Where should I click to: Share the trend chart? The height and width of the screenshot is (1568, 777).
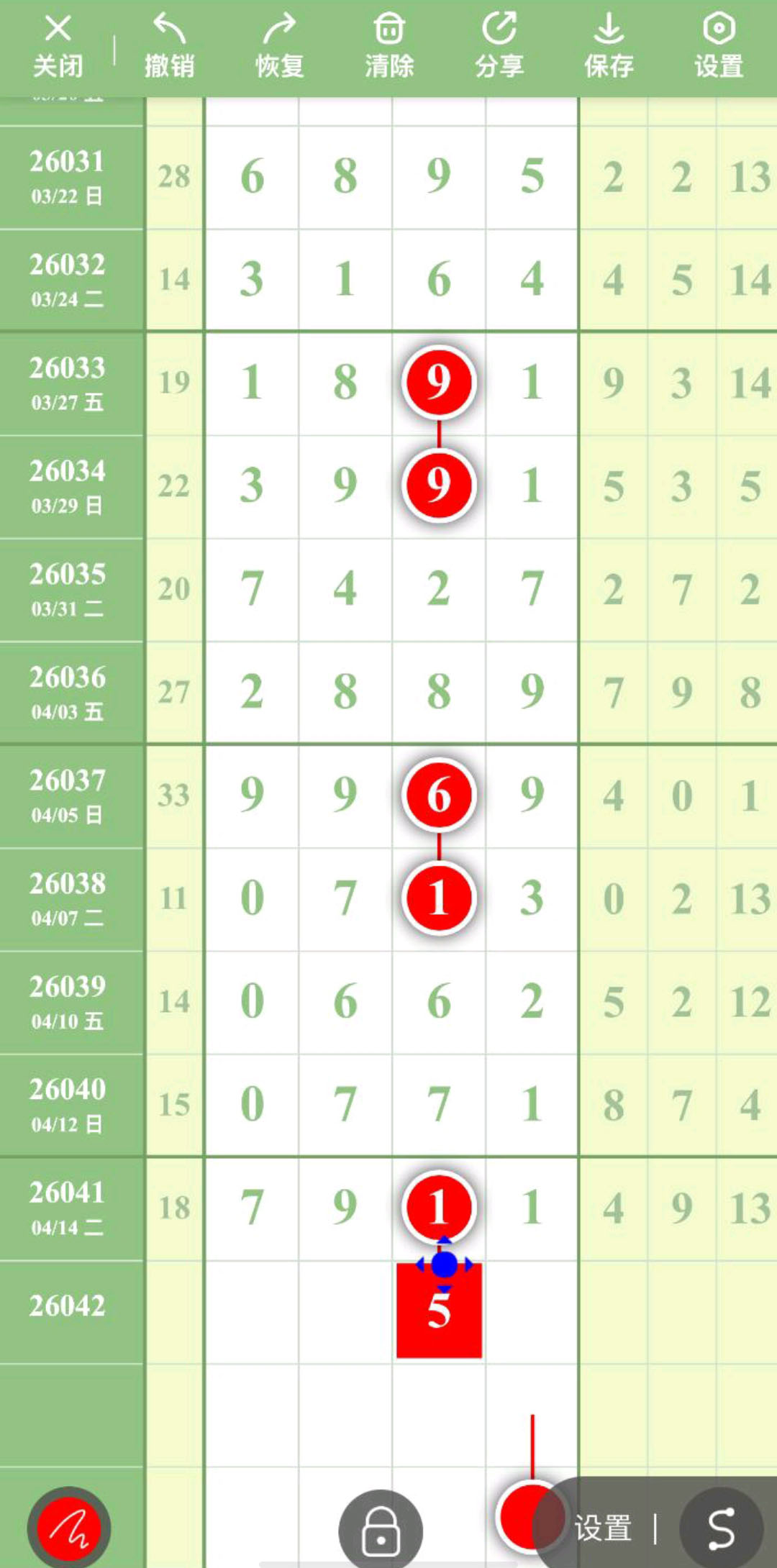click(499, 47)
